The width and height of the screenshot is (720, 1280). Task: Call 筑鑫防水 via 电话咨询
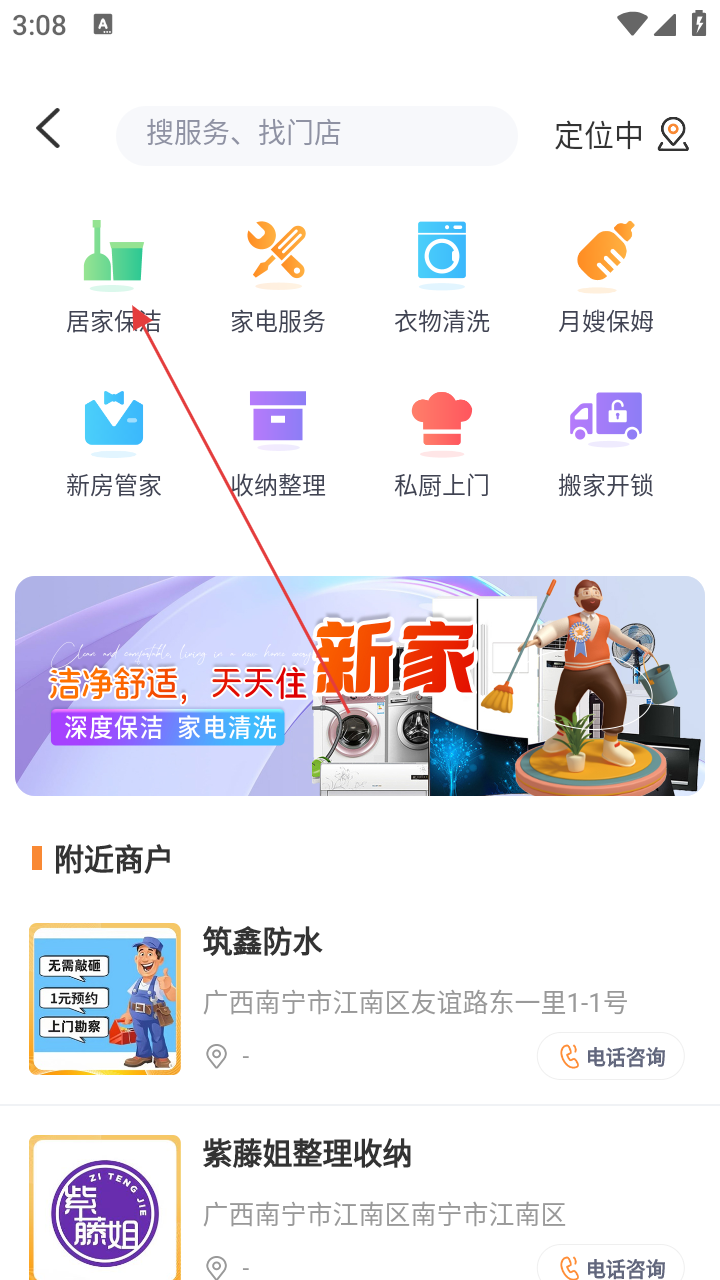611,1056
